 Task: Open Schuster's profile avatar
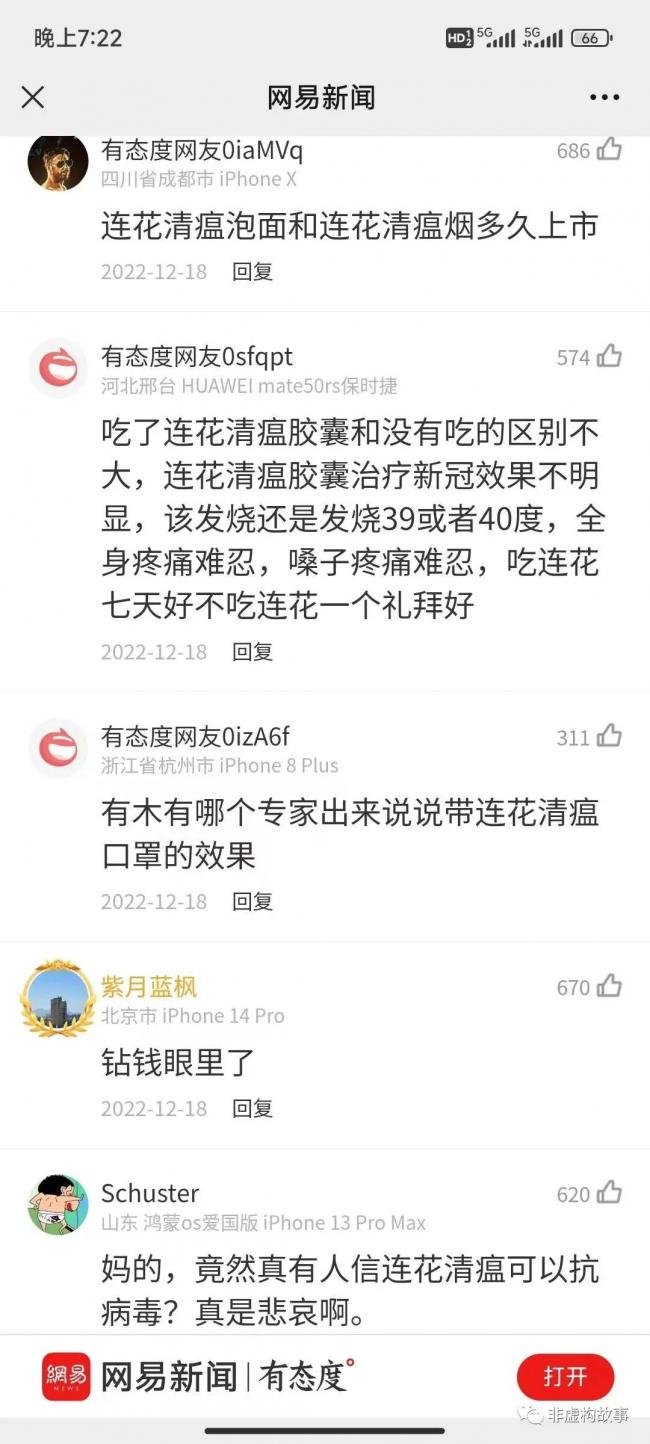pyautogui.click(x=57, y=1204)
